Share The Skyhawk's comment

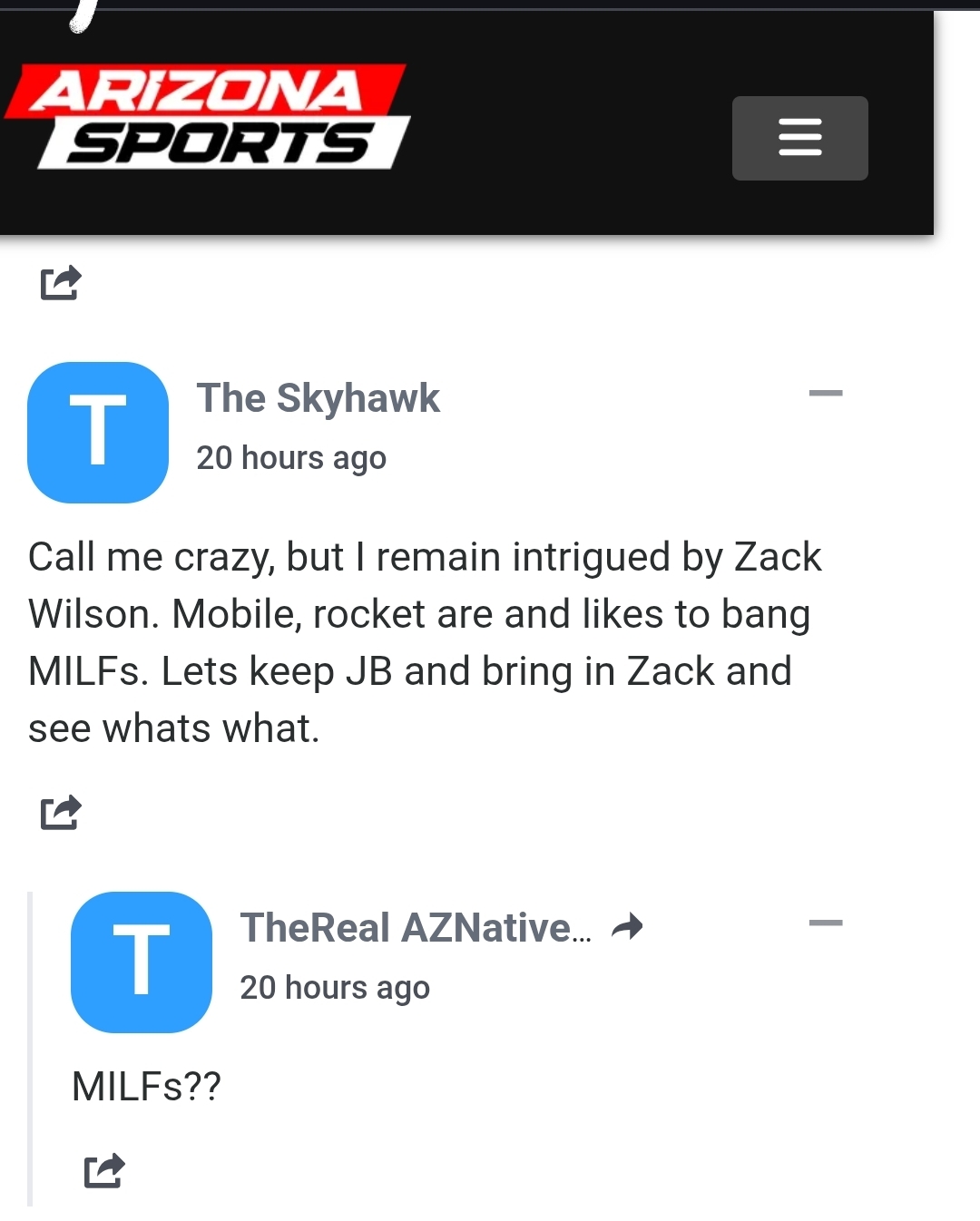[61, 812]
